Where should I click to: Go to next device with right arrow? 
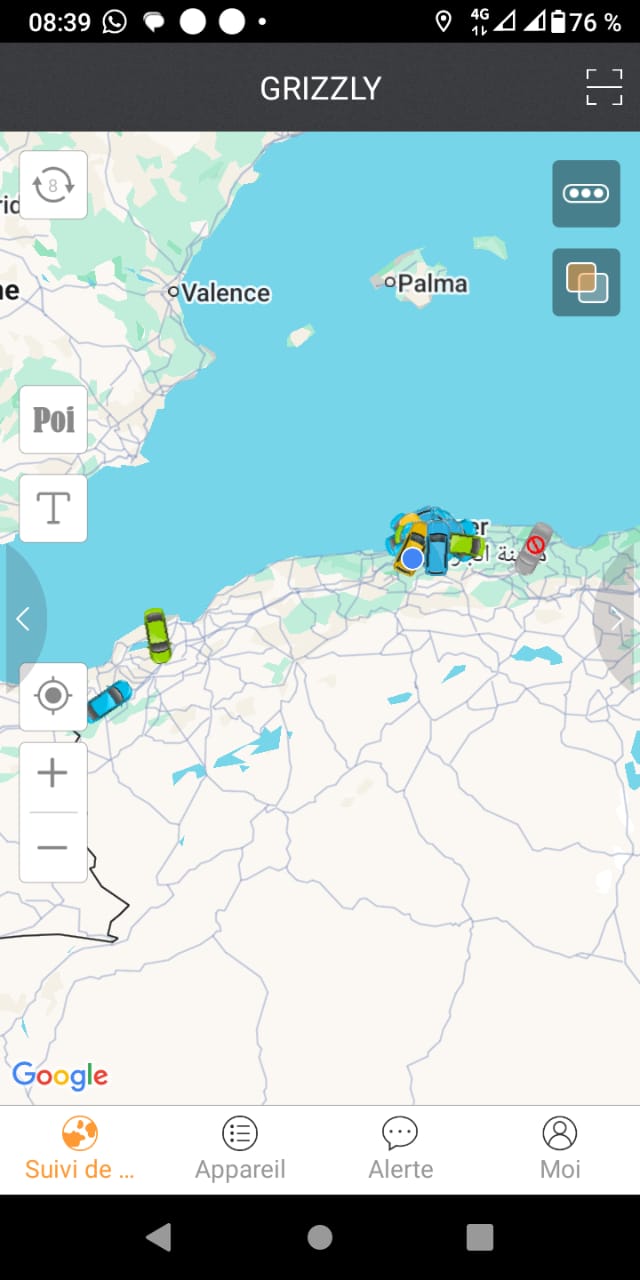coord(620,619)
